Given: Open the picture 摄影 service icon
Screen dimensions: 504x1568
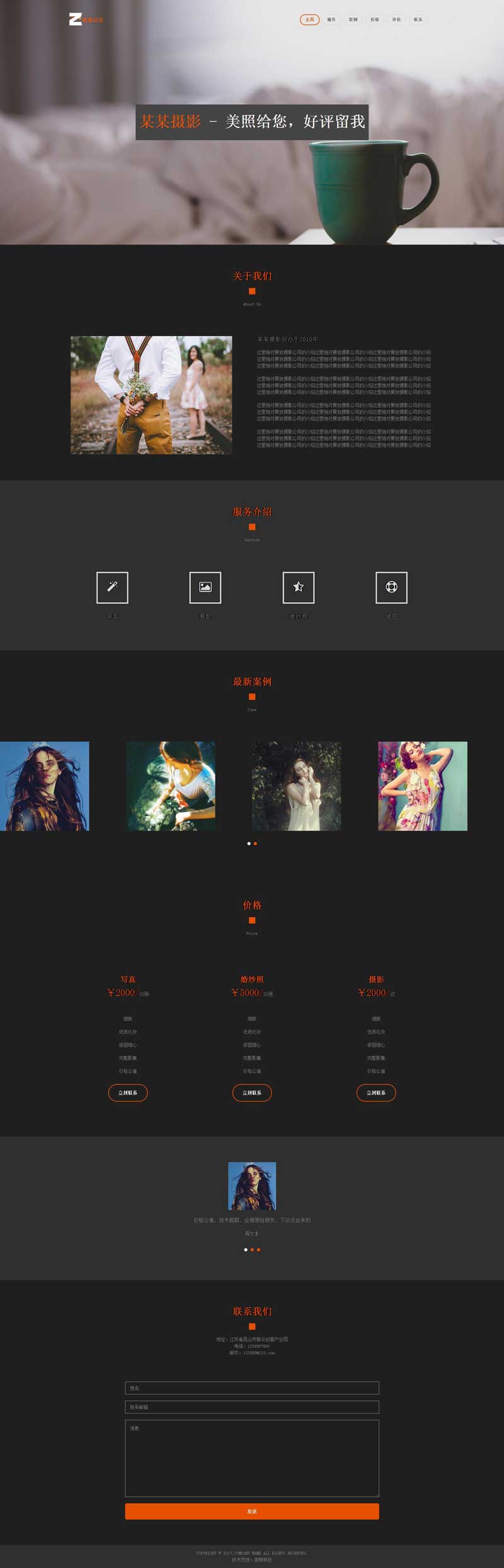Looking at the screenshot, I should [205, 587].
